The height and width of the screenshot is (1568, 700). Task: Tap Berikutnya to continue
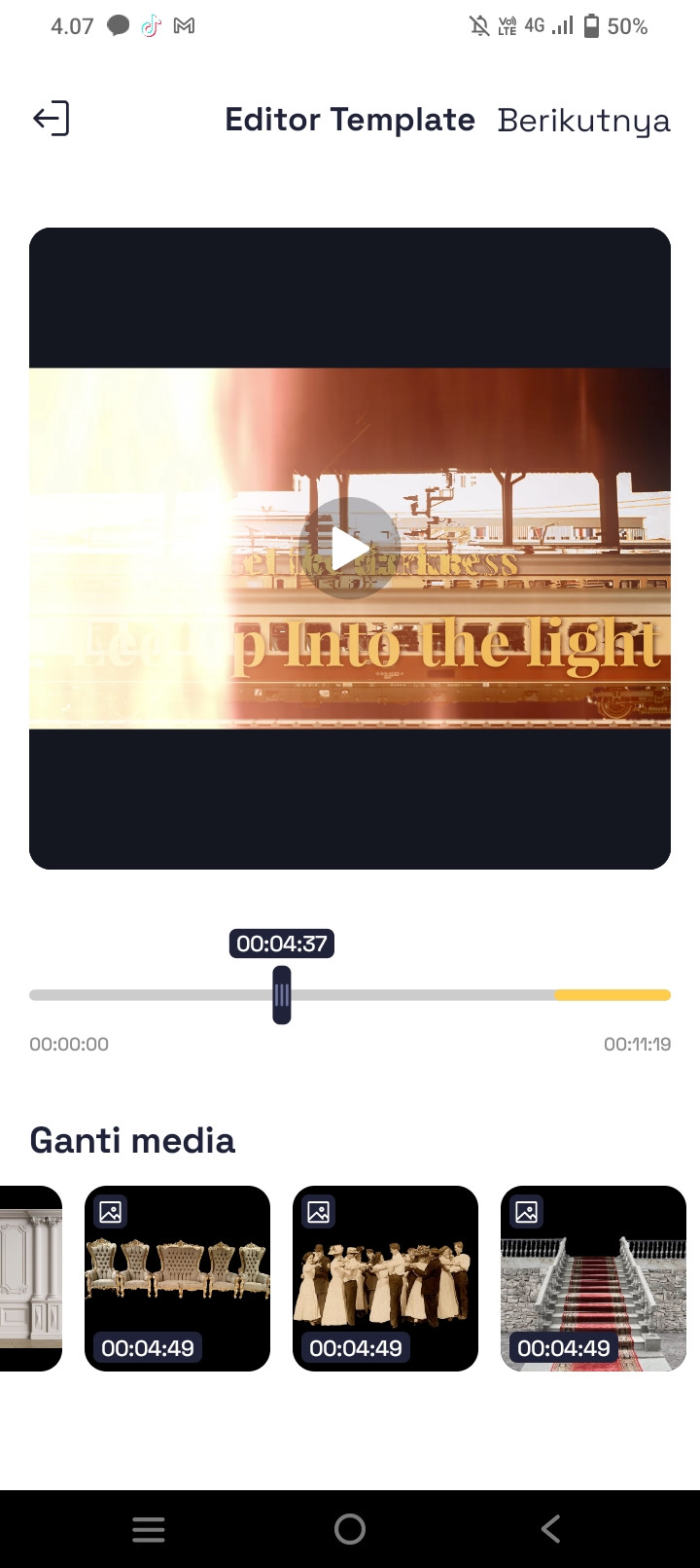click(583, 121)
